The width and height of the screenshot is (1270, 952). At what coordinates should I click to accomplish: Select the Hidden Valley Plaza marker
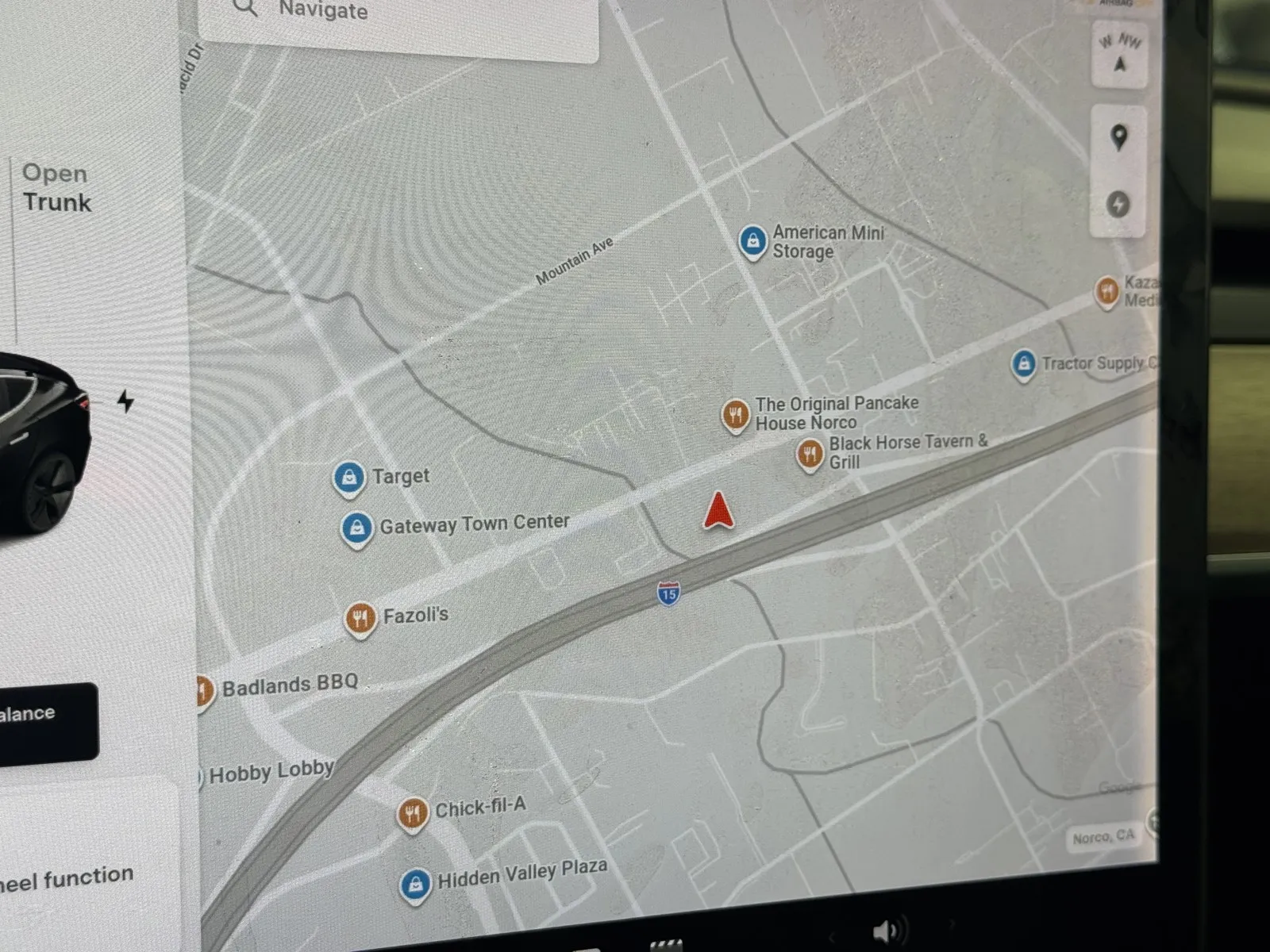click(415, 884)
